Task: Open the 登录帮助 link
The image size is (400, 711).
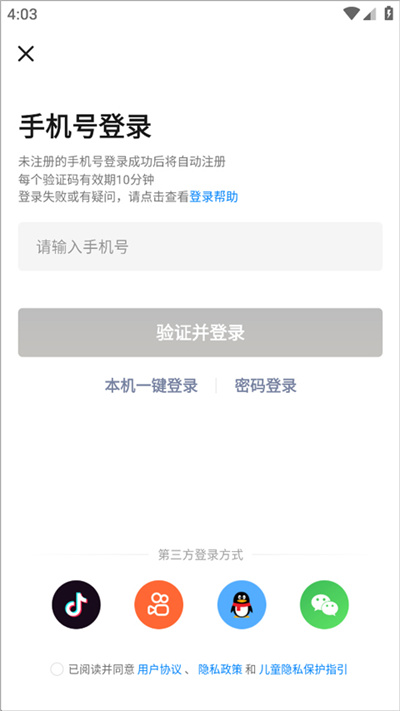Action: [214, 197]
